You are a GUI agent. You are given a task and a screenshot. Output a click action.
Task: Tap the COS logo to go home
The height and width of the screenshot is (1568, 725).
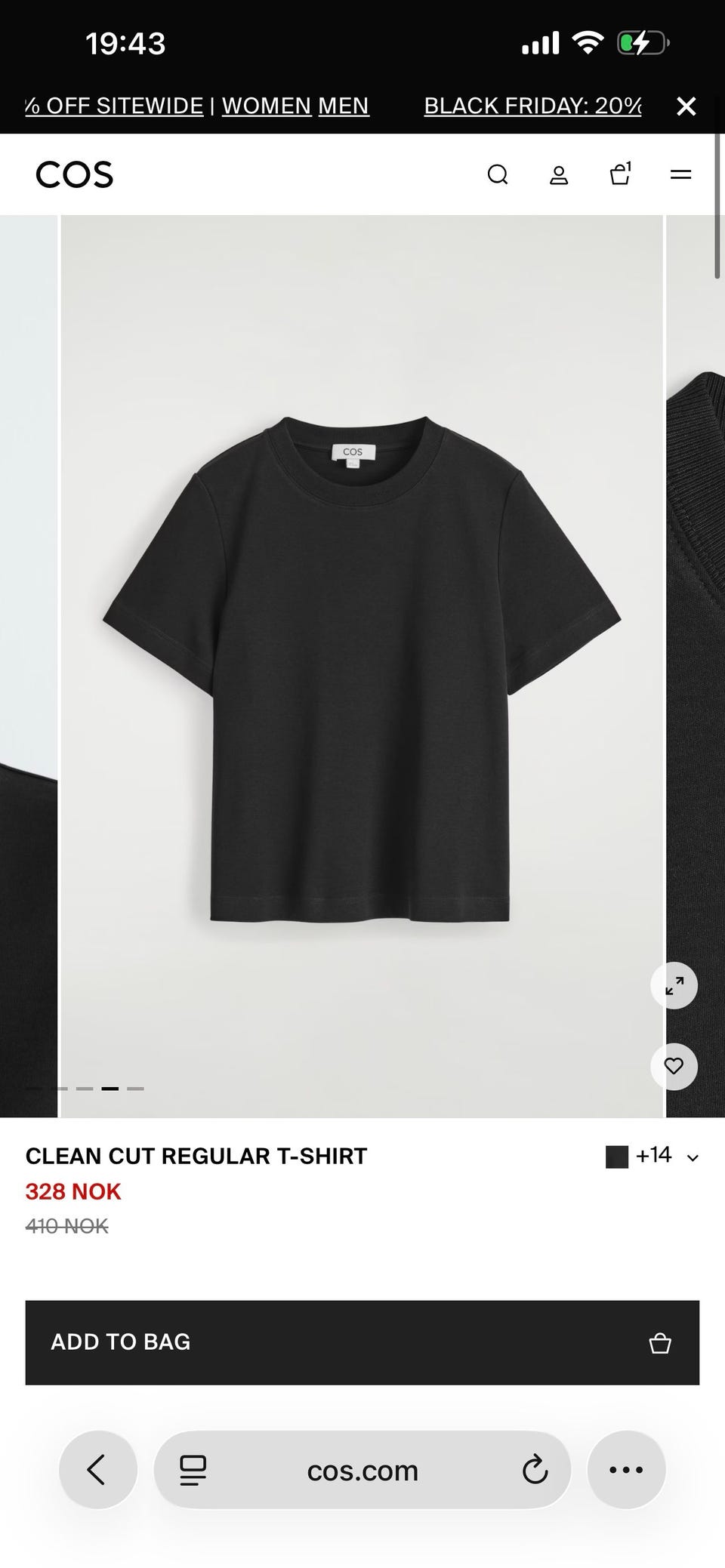pos(74,175)
